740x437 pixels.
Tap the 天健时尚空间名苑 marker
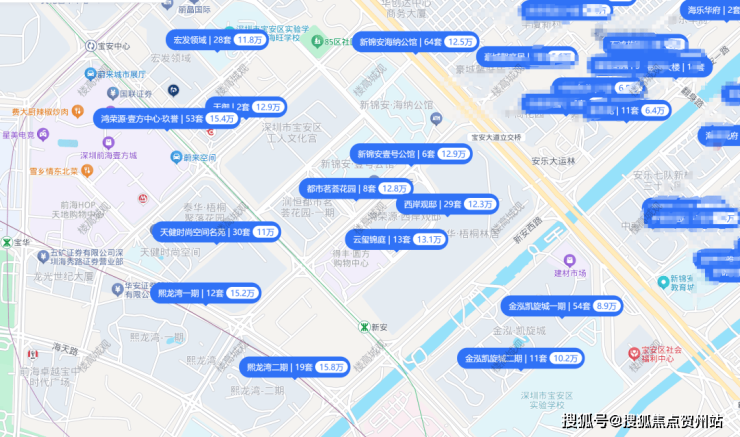click(x=216, y=232)
